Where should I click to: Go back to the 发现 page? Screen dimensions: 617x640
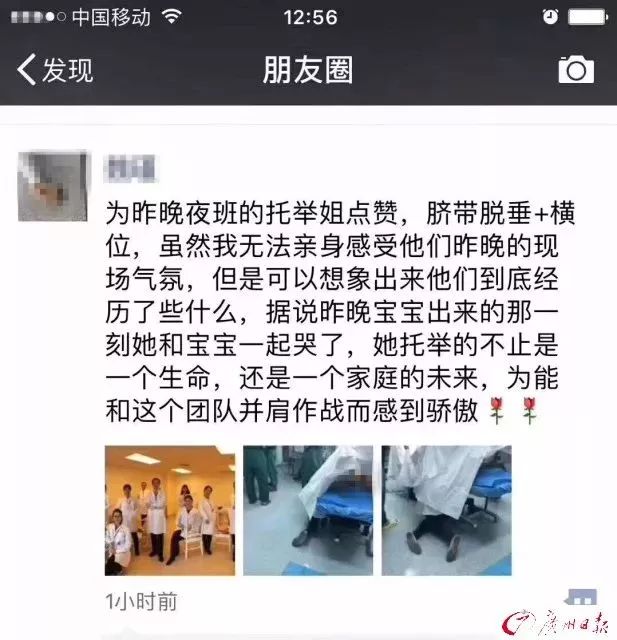click(x=55, y=70)
